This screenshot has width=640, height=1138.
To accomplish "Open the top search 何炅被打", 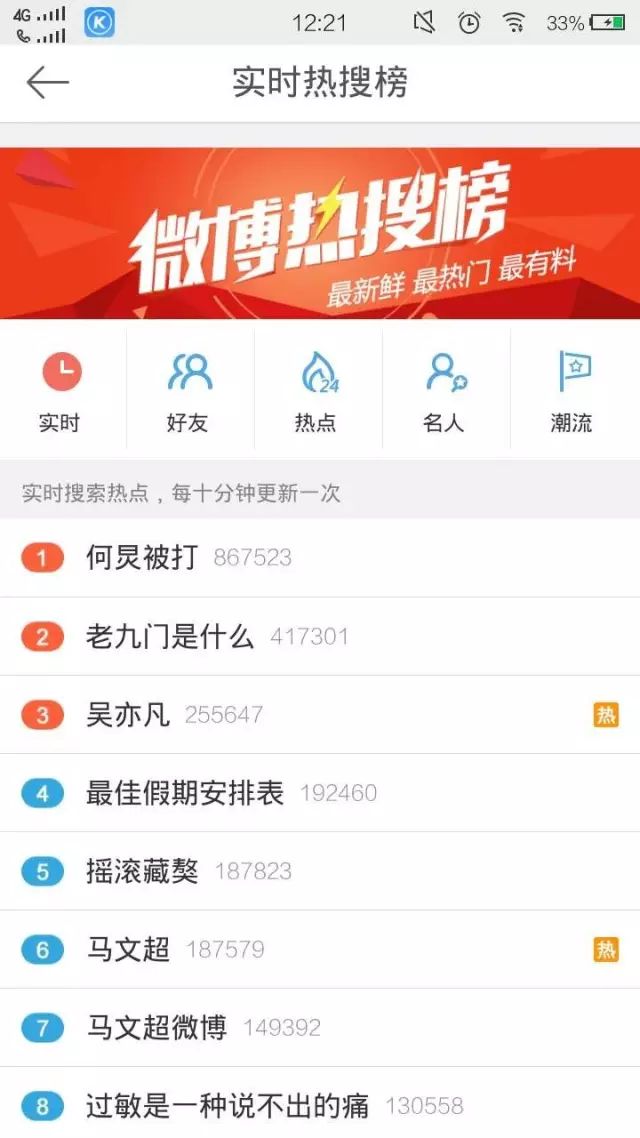I will pyautogui.click(x=143, y=558).
